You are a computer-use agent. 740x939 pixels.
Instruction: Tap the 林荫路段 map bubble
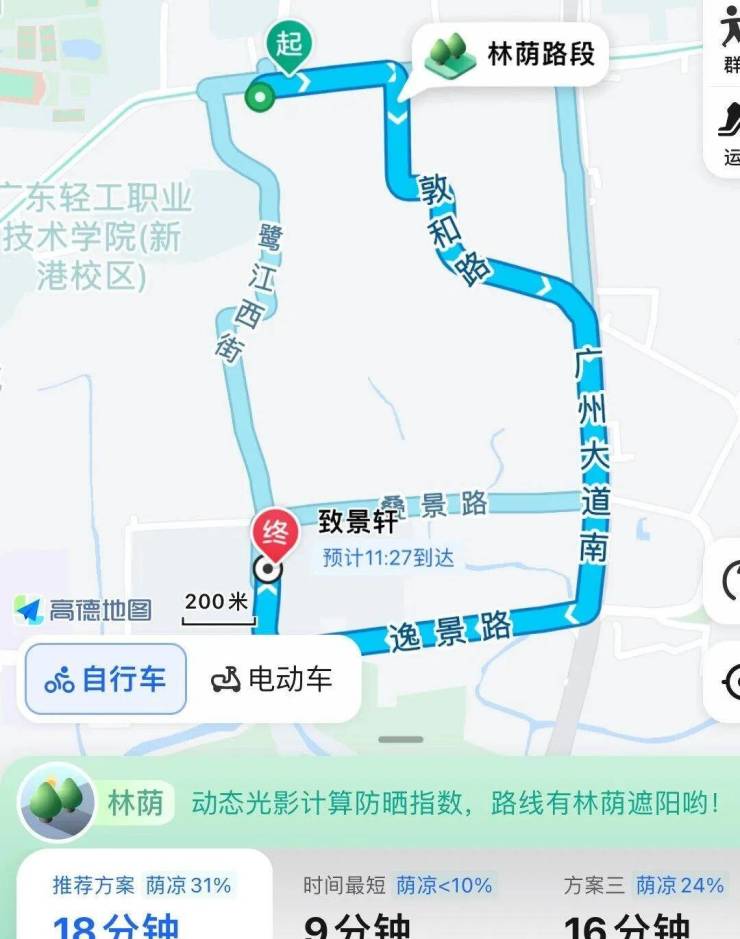[x=512, y=54]
